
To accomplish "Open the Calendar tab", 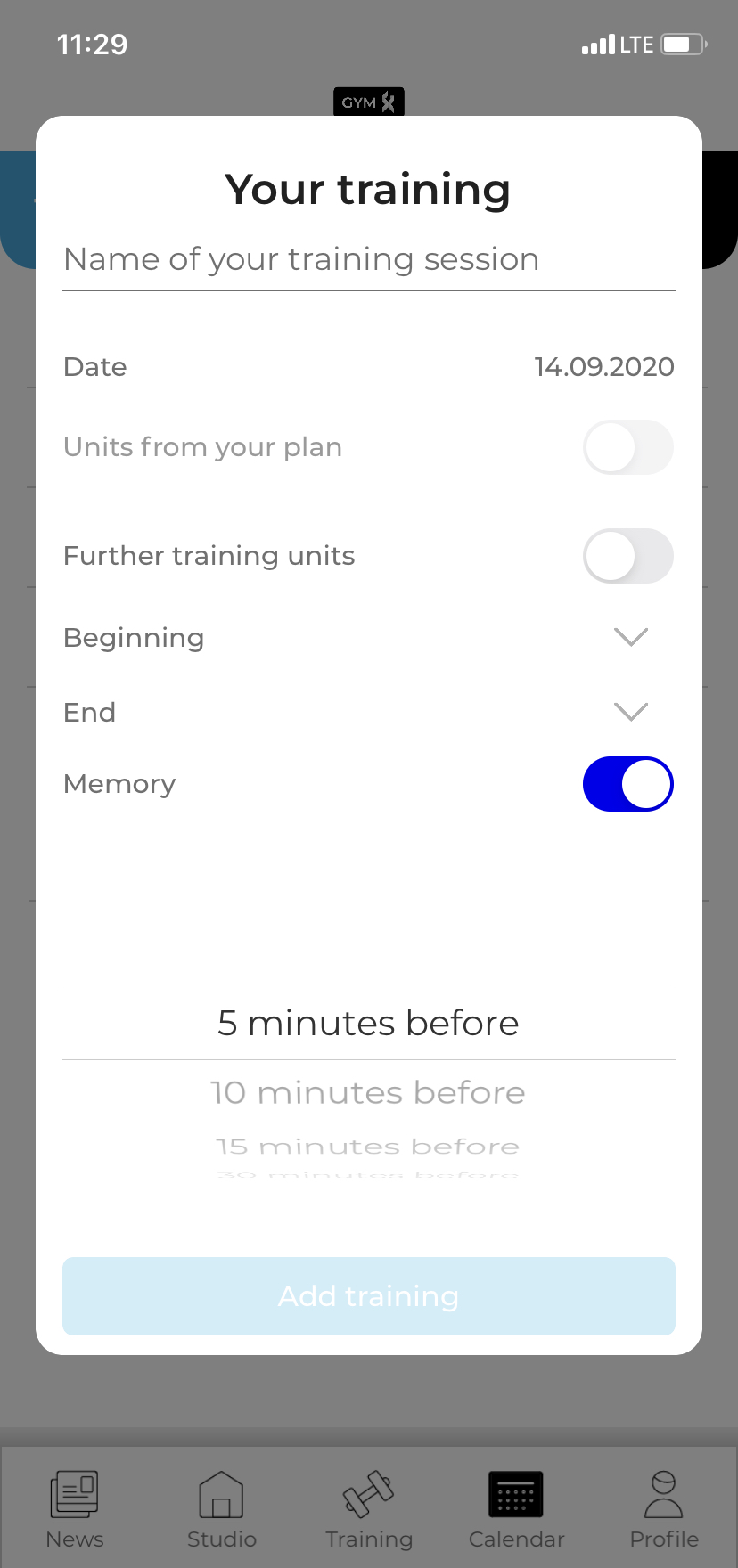I will [516, 1511].
